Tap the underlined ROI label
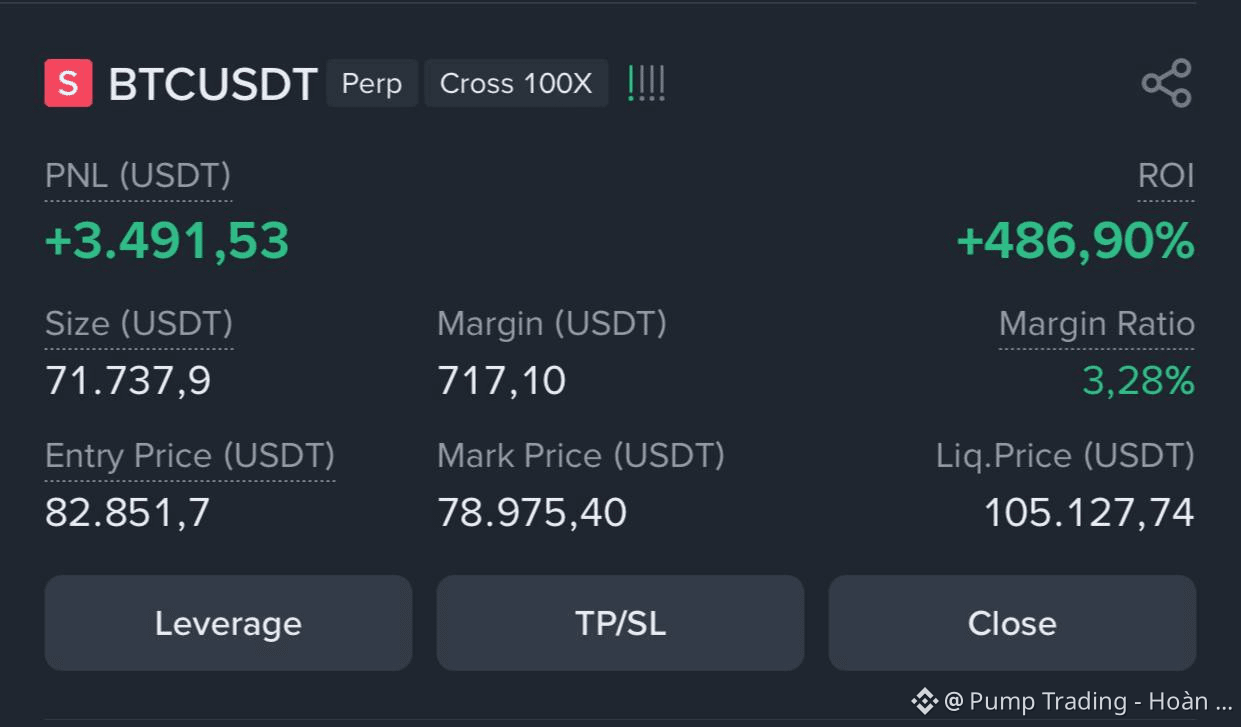1241x727 pixels. pyautogui.click(x=1166, y=176)
